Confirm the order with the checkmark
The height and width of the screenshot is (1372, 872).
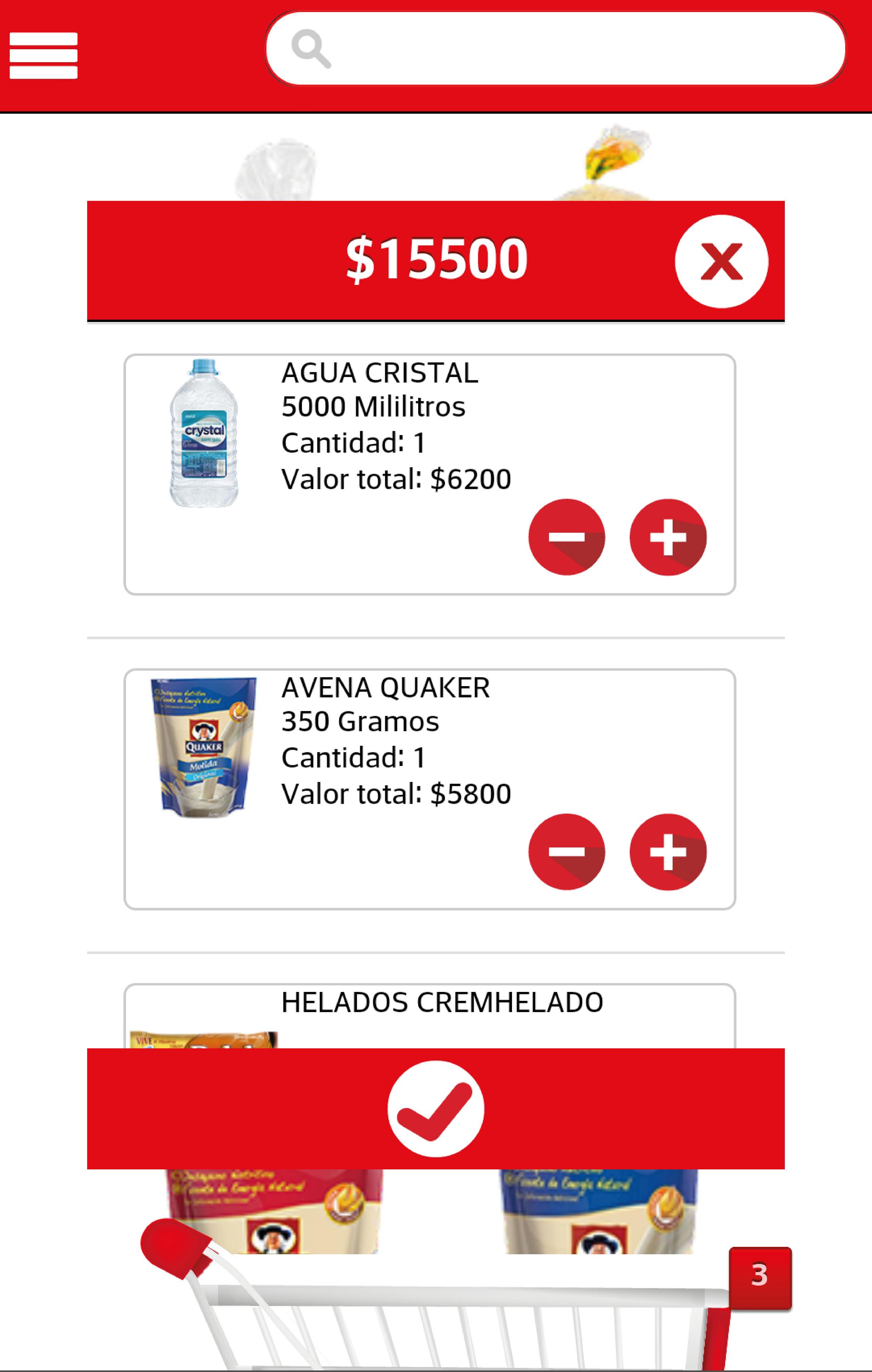[x=436, y=1108]
